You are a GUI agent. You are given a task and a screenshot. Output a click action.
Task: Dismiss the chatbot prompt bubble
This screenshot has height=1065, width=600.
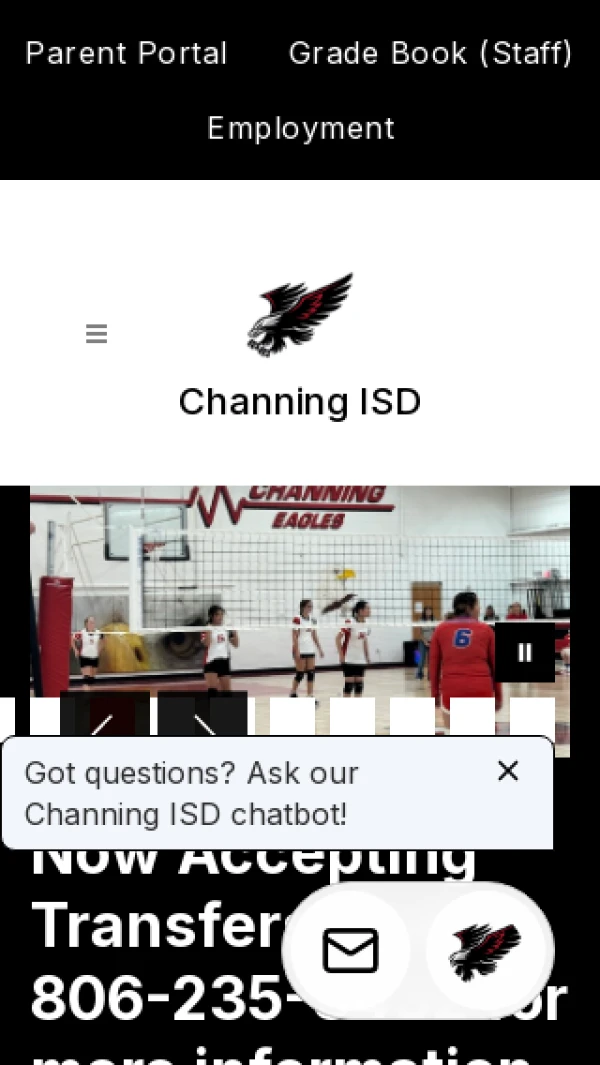point(508,771)
